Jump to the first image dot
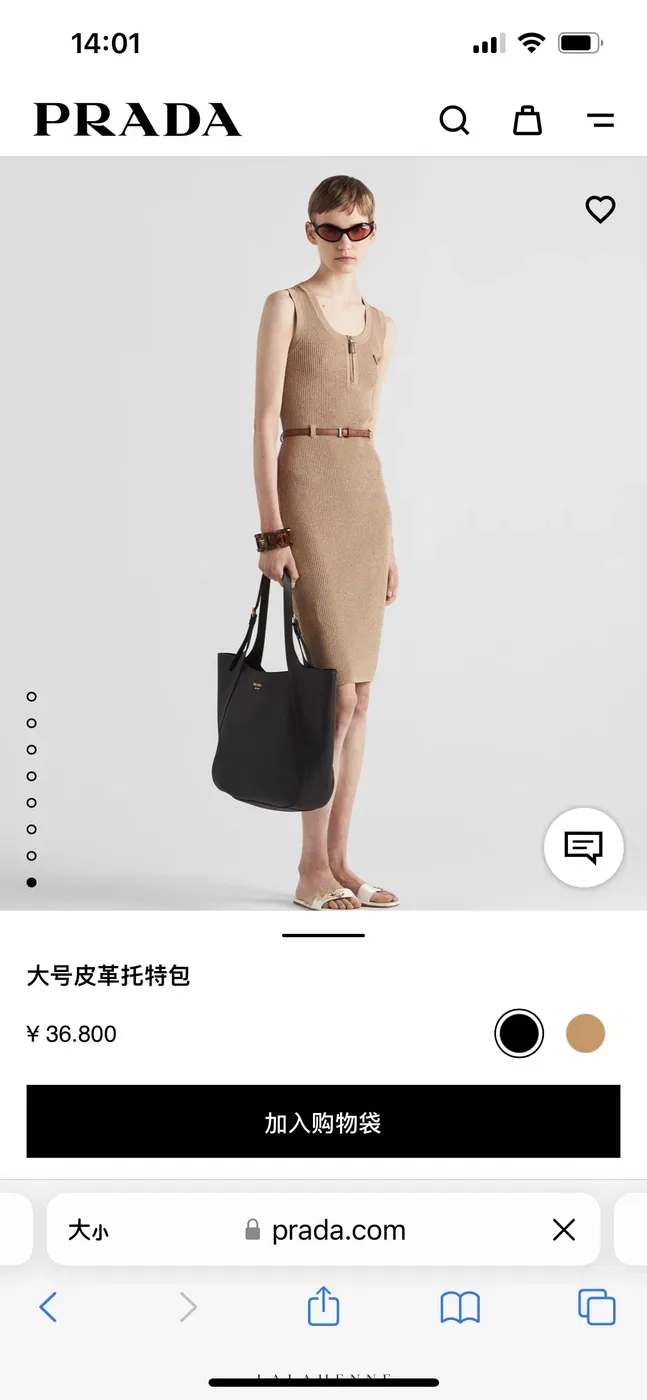647x1400 pixels. coord(32,696)
